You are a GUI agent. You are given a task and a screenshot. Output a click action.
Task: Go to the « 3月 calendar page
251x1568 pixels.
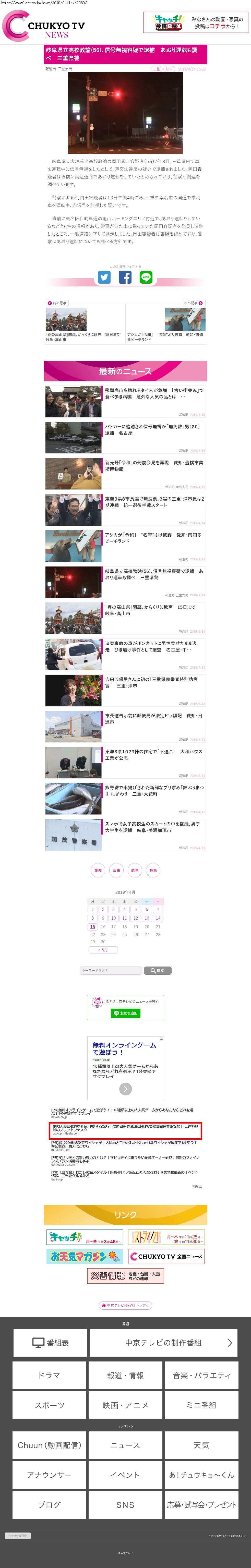103,950
